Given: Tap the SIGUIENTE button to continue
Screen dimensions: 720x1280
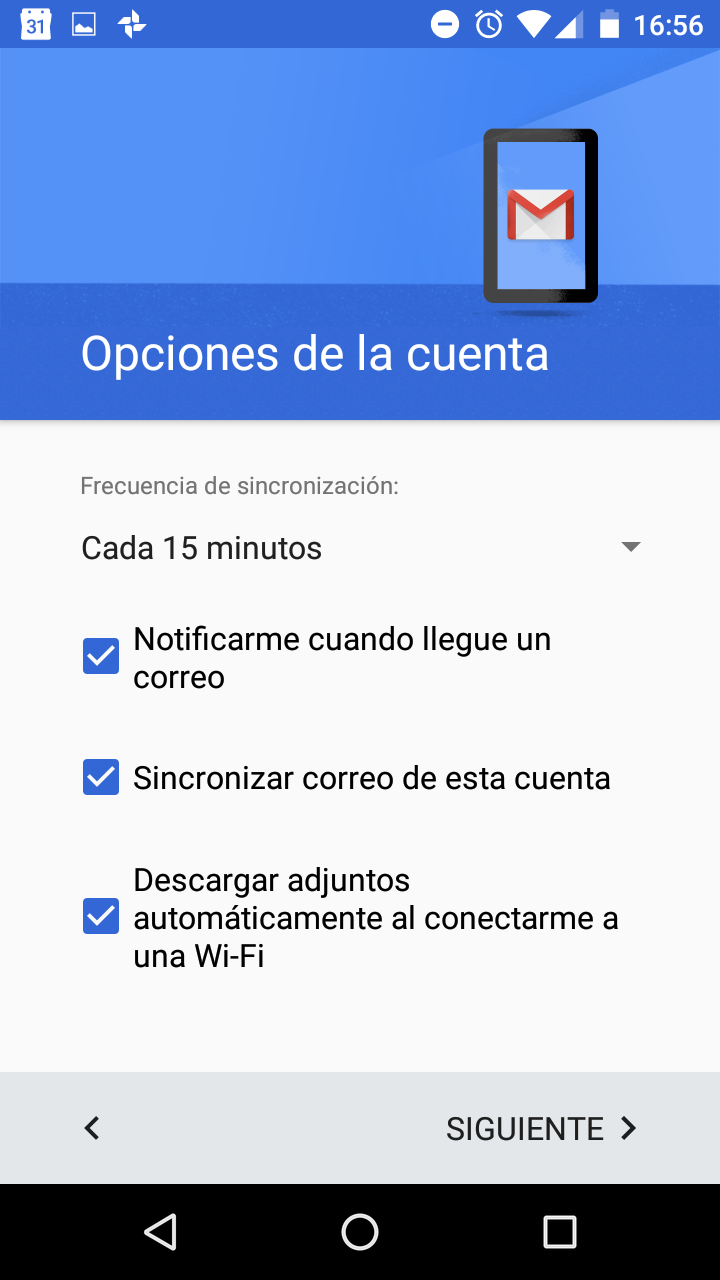Looking at the screenshot, I should click(x=541, y=1128).
